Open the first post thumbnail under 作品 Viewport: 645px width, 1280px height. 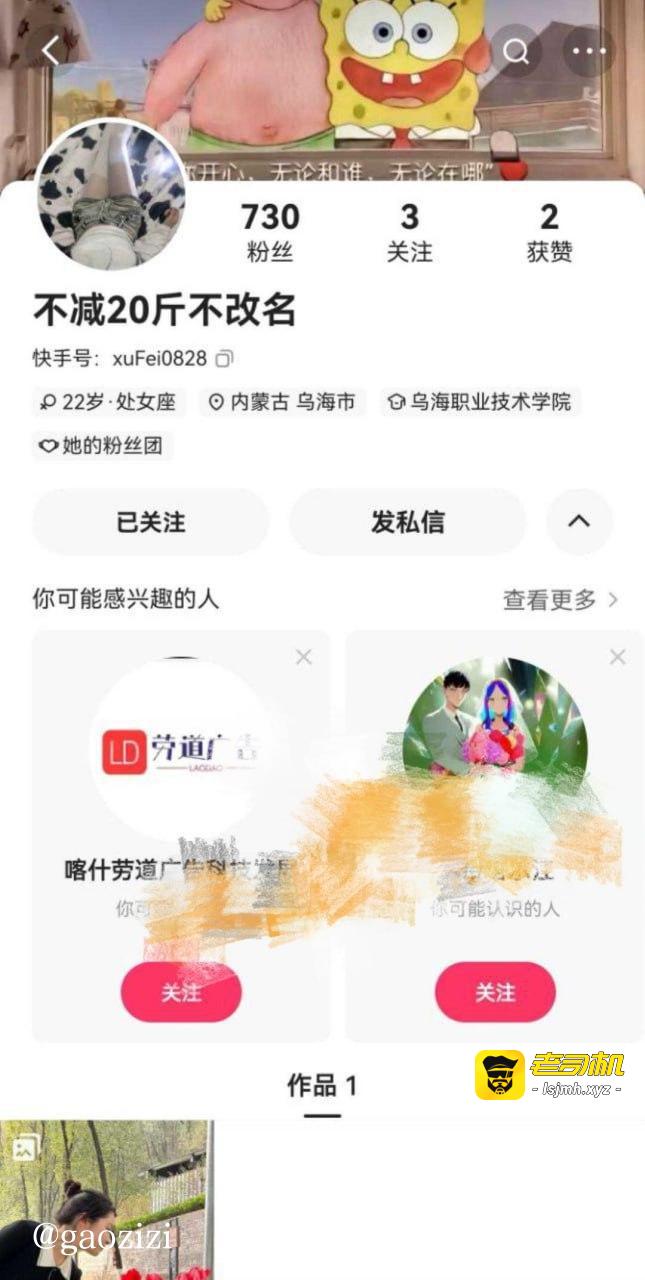106,1200
